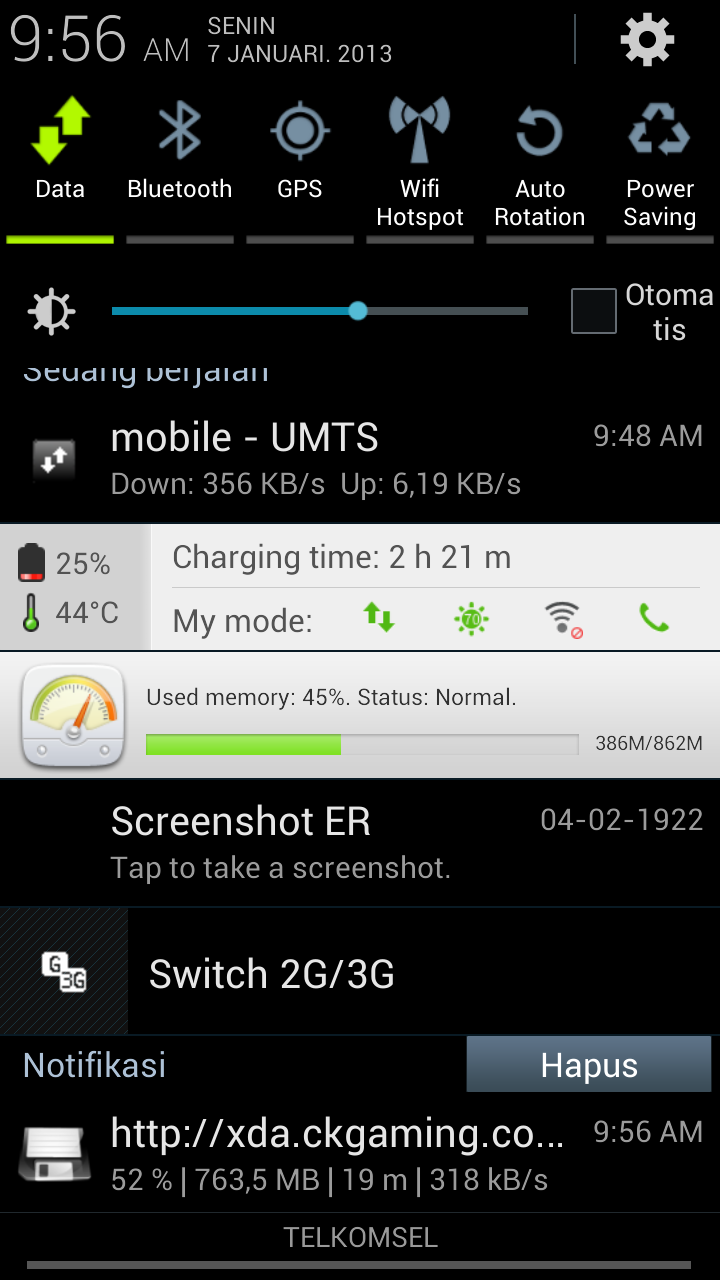The height and width of the screenshot is (1280, 720).
Task: Clear notifications with Hapus button
Action: click(x=589, y=1065)
